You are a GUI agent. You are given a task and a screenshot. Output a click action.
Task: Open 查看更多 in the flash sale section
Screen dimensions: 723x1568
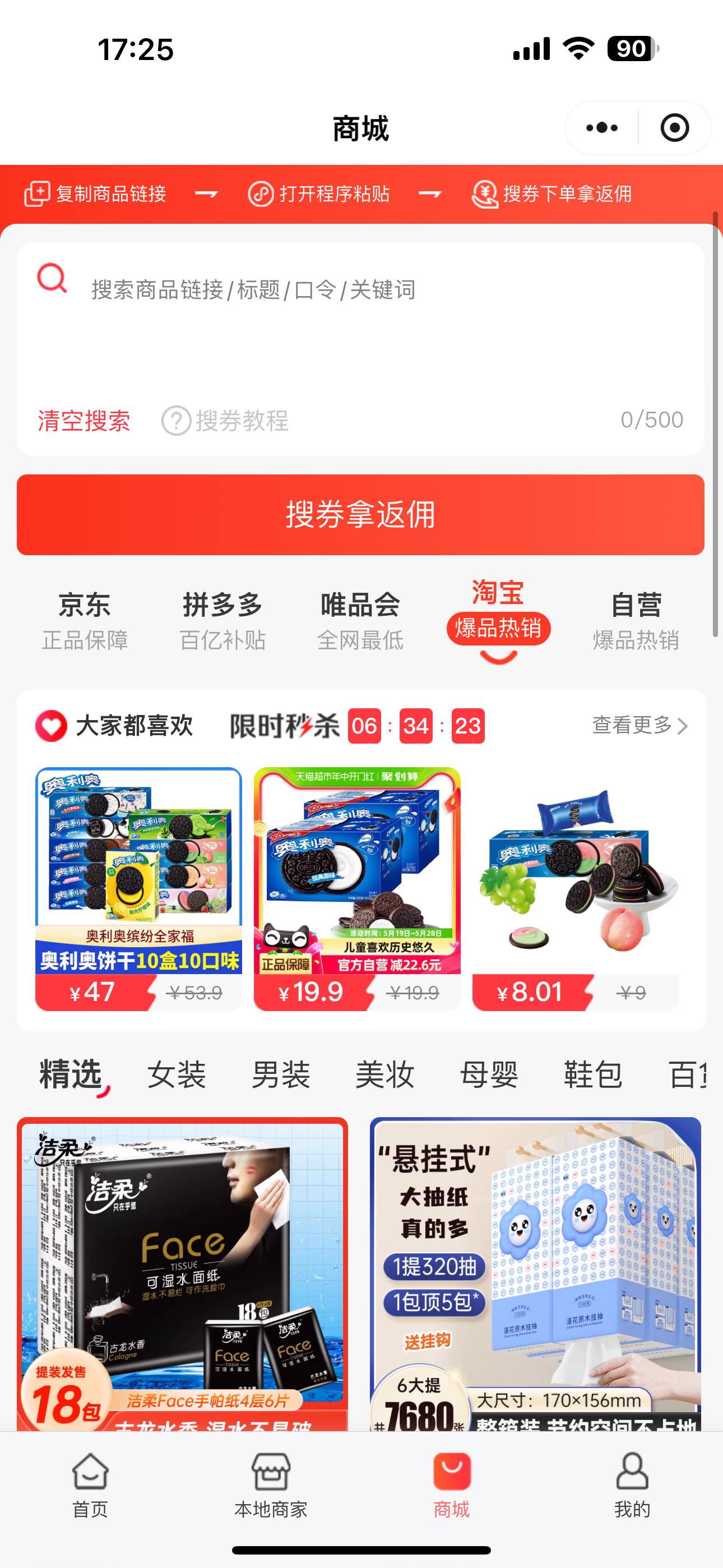coord(639,725)
